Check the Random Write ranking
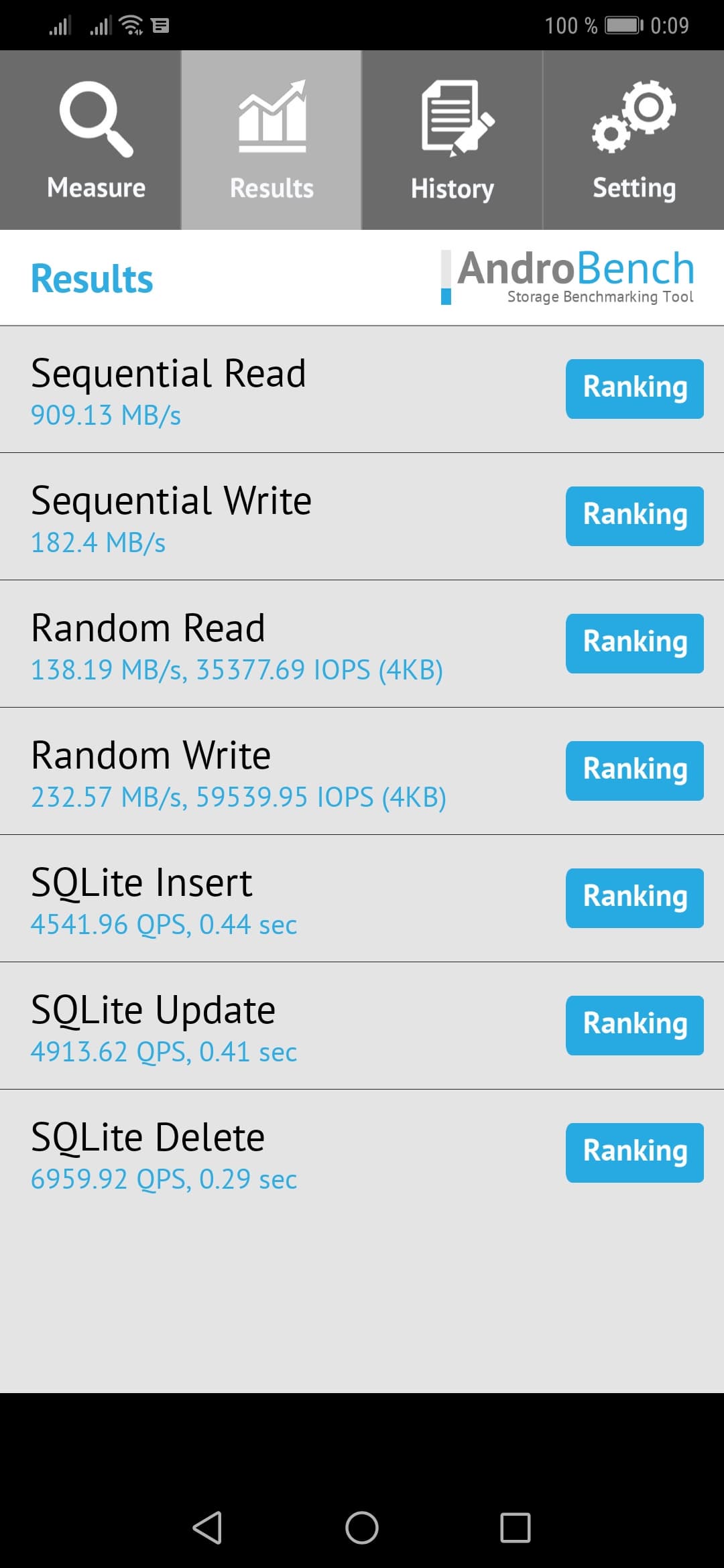This screenshot has width=724, height=1568. tap(634, 771)
